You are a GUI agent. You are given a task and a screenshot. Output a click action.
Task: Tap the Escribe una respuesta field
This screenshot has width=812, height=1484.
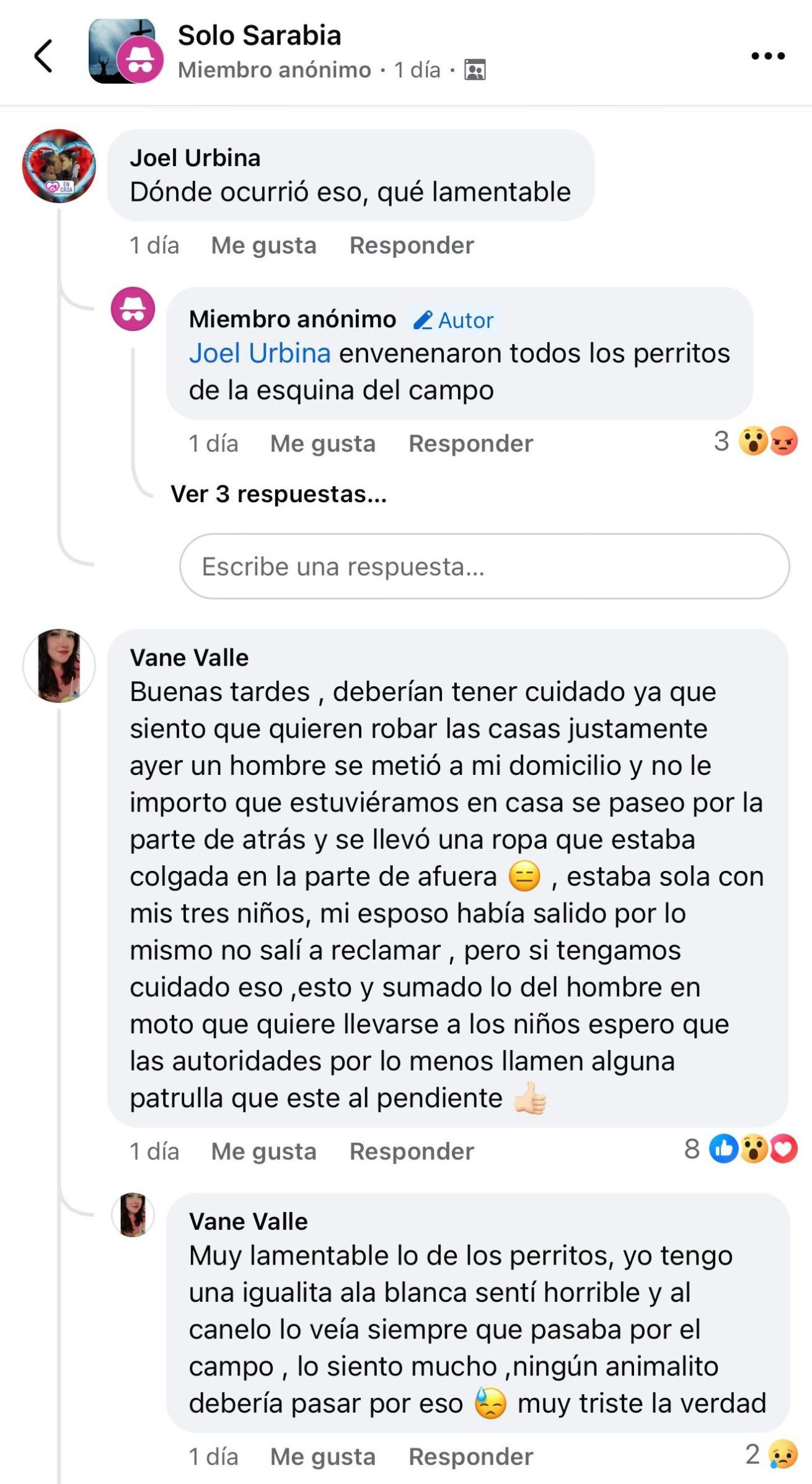coord(483,567)
